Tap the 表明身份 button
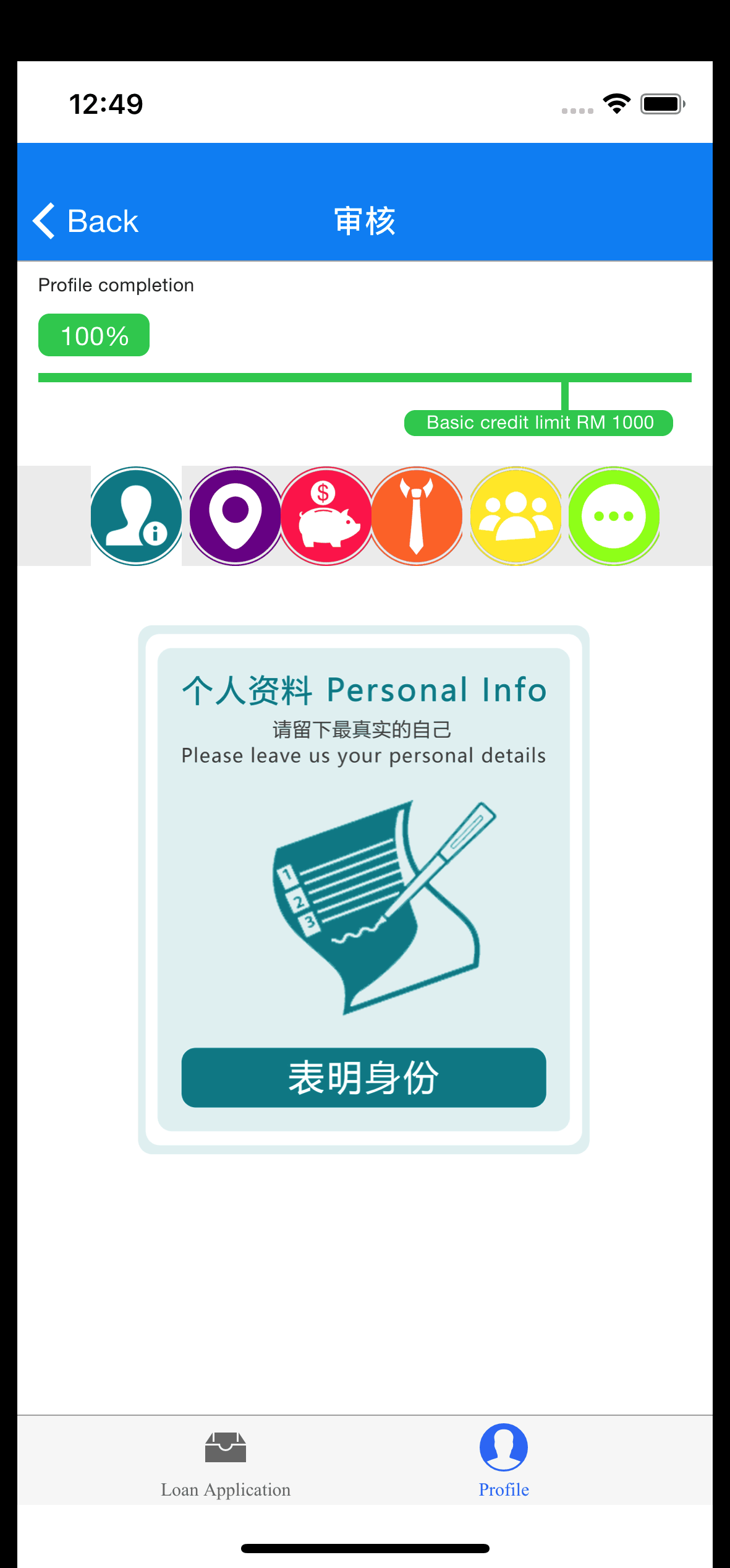Viewport: 730px width, 1568px height. coord(363,1077)
